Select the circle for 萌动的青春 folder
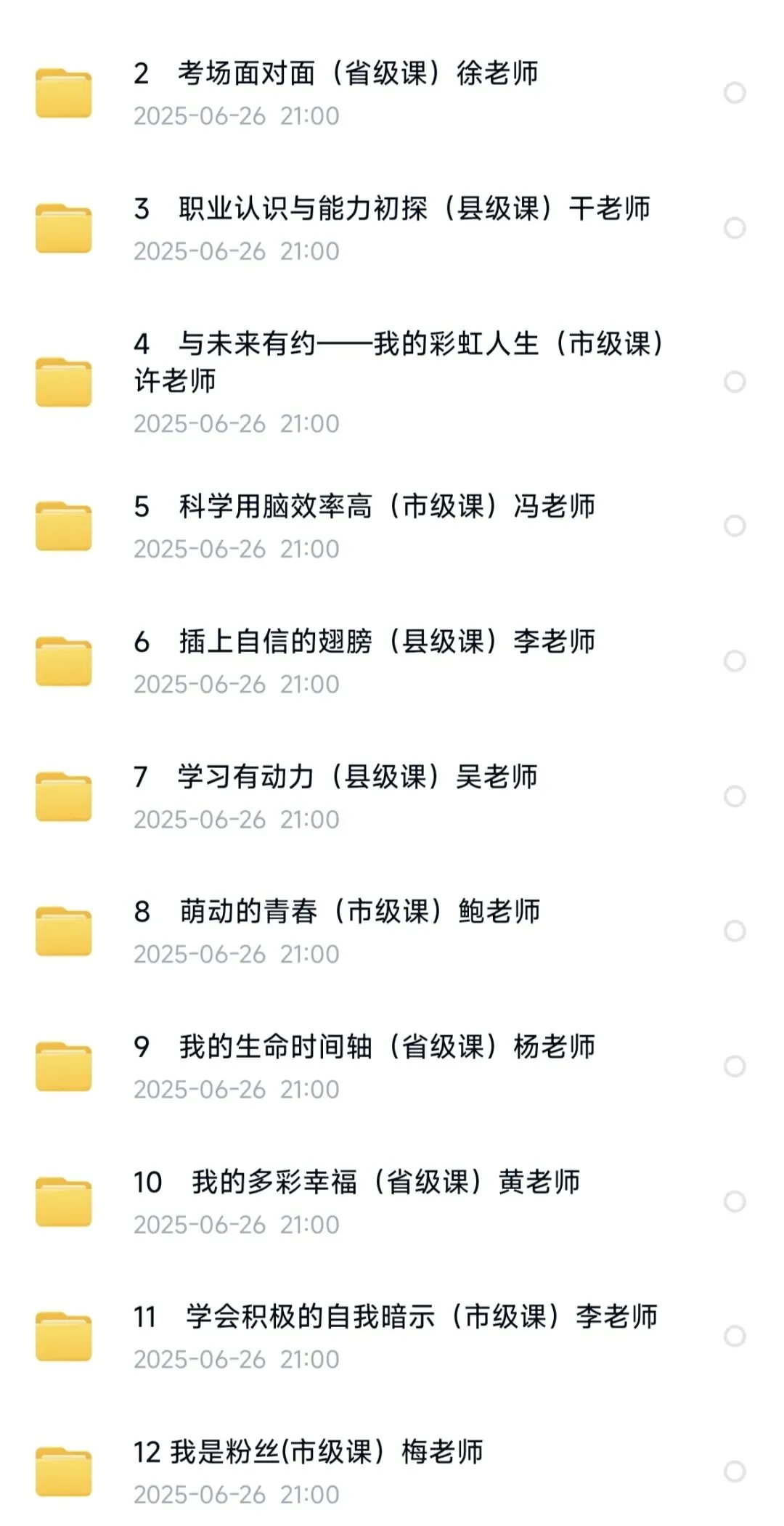 click(x=735, y=931)
